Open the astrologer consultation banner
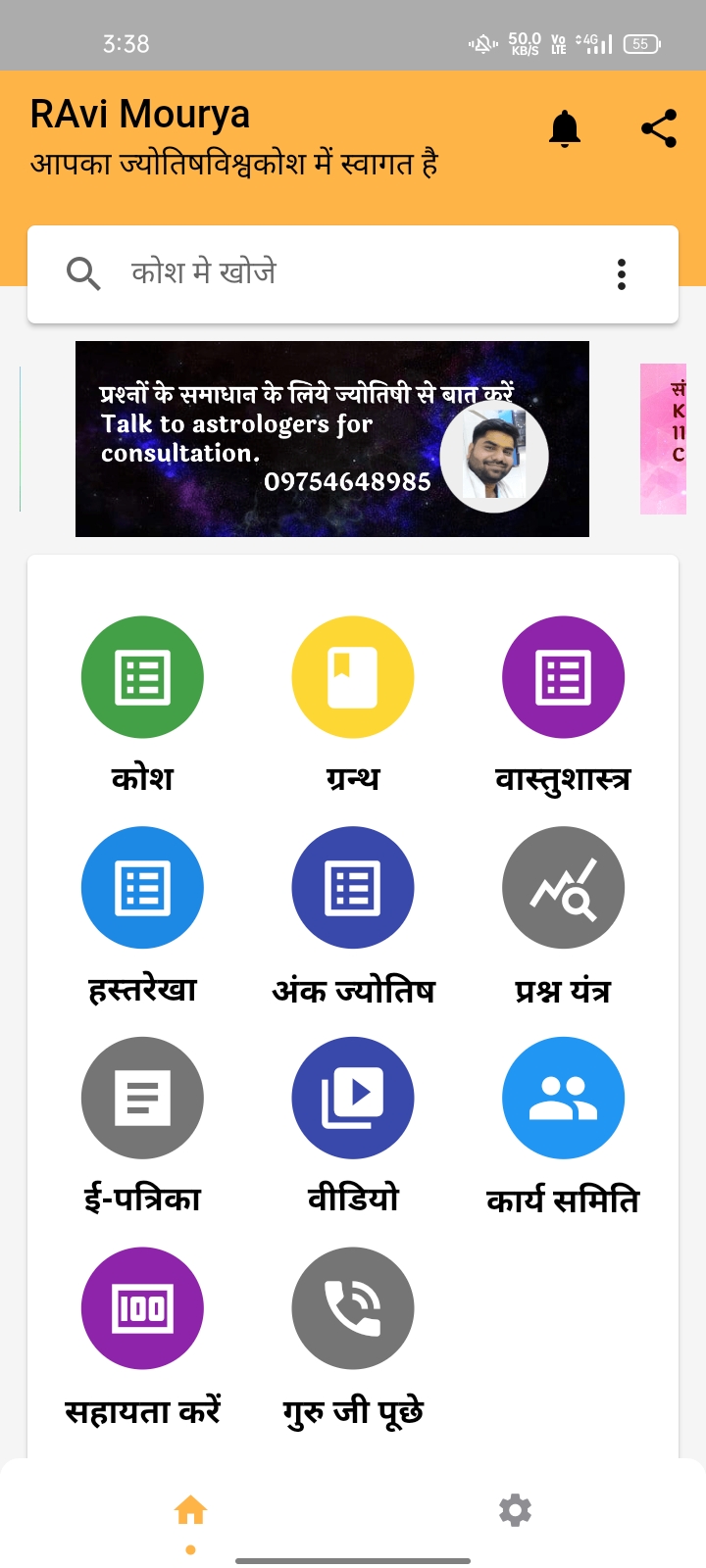The width and height of the screenshot is (706, 1568). click(331, 438)
